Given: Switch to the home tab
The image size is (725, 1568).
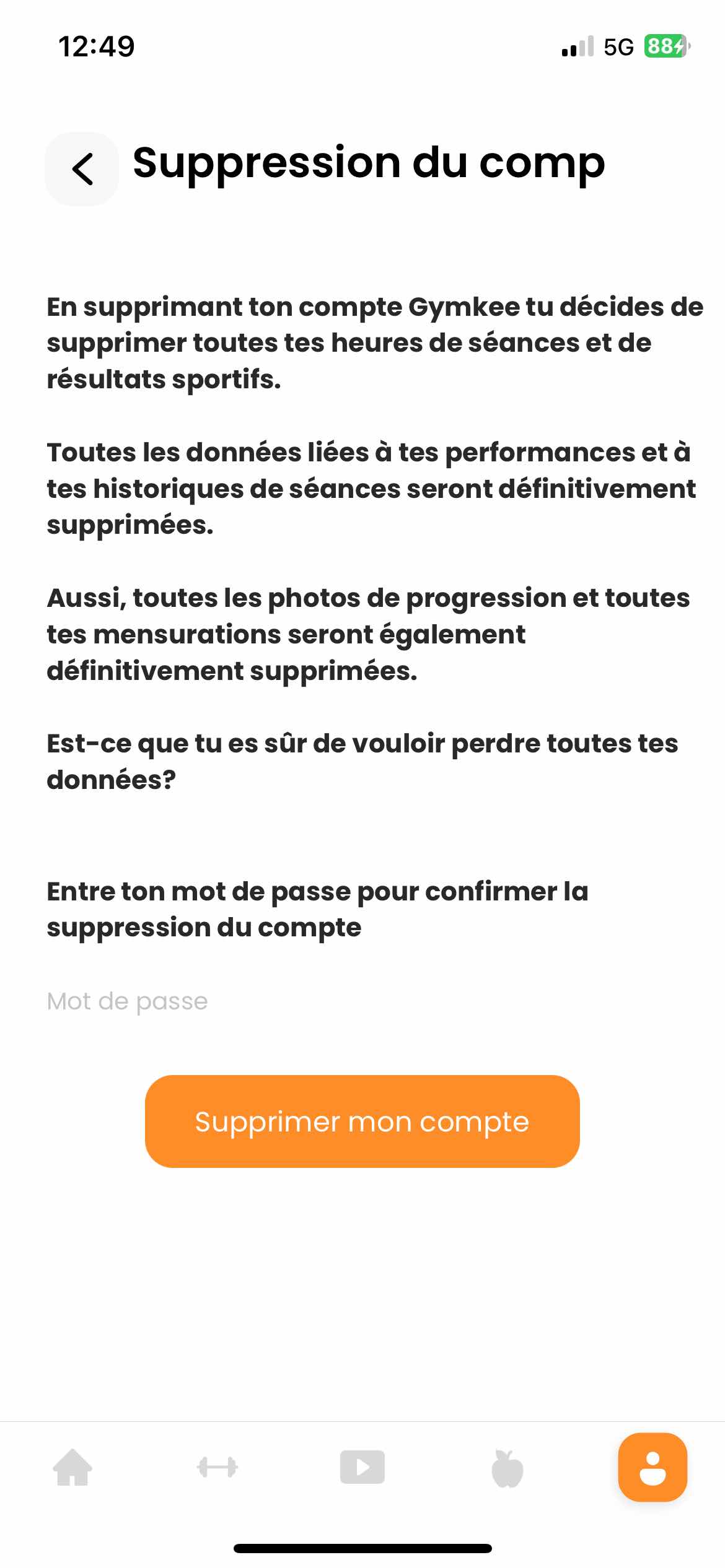Looking at the screenshot, I should (x=72, y=1467).
